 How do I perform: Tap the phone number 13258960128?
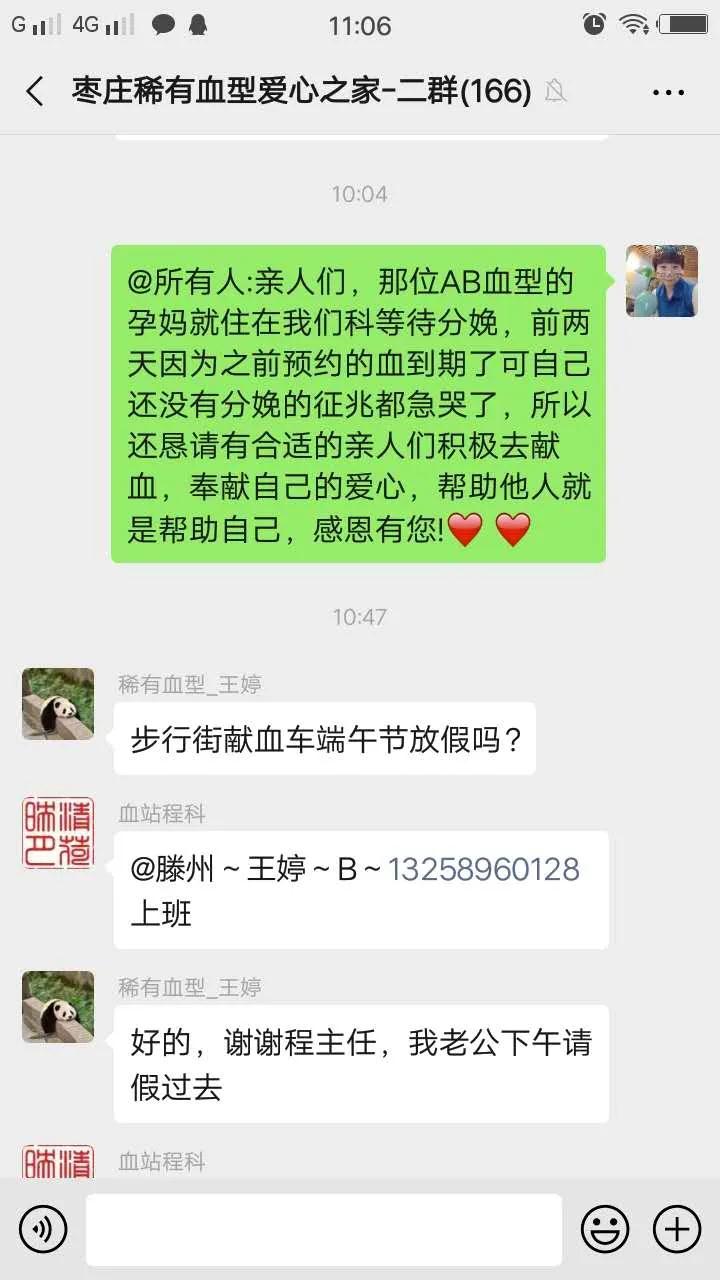pos(484,869)
